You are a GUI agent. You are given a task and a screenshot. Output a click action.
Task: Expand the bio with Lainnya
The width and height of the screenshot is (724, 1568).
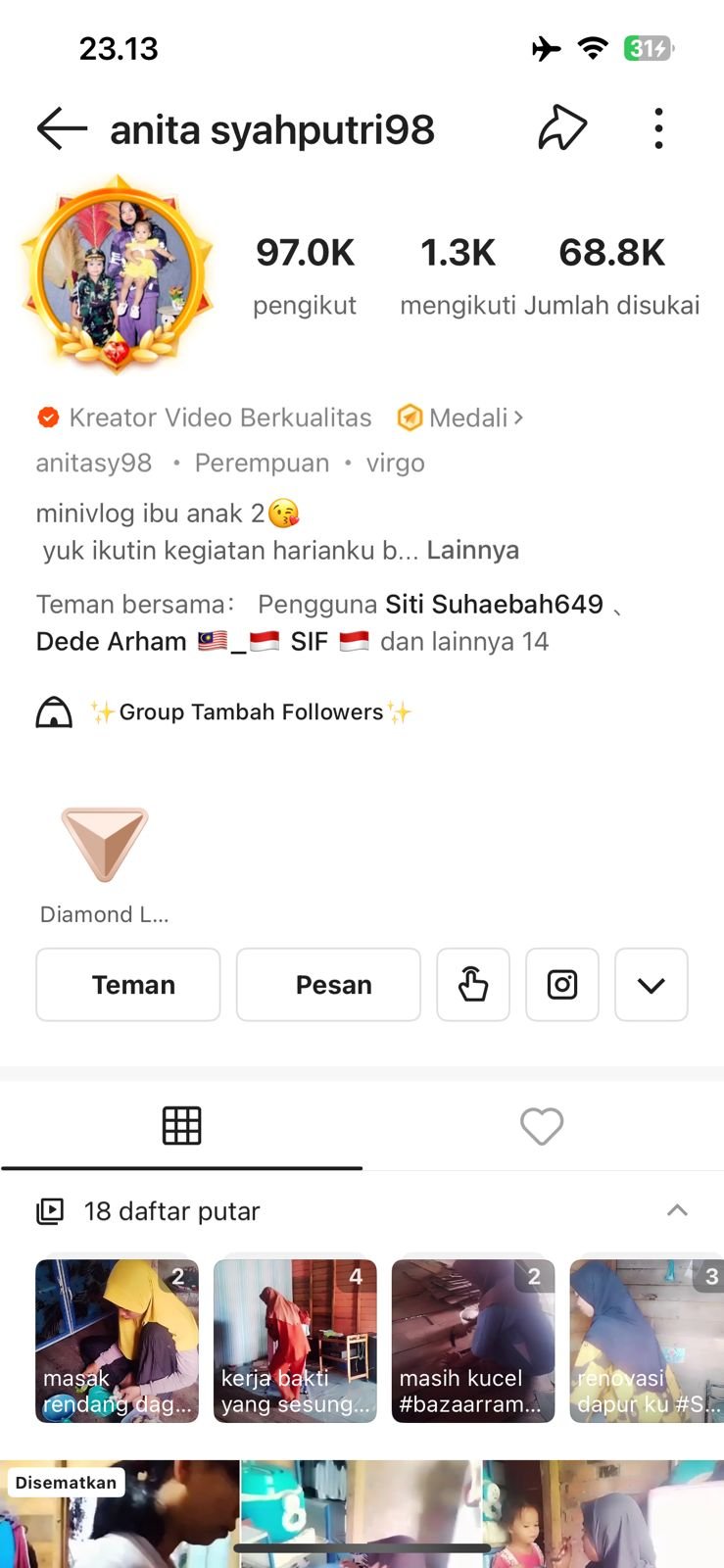(472, 551)
